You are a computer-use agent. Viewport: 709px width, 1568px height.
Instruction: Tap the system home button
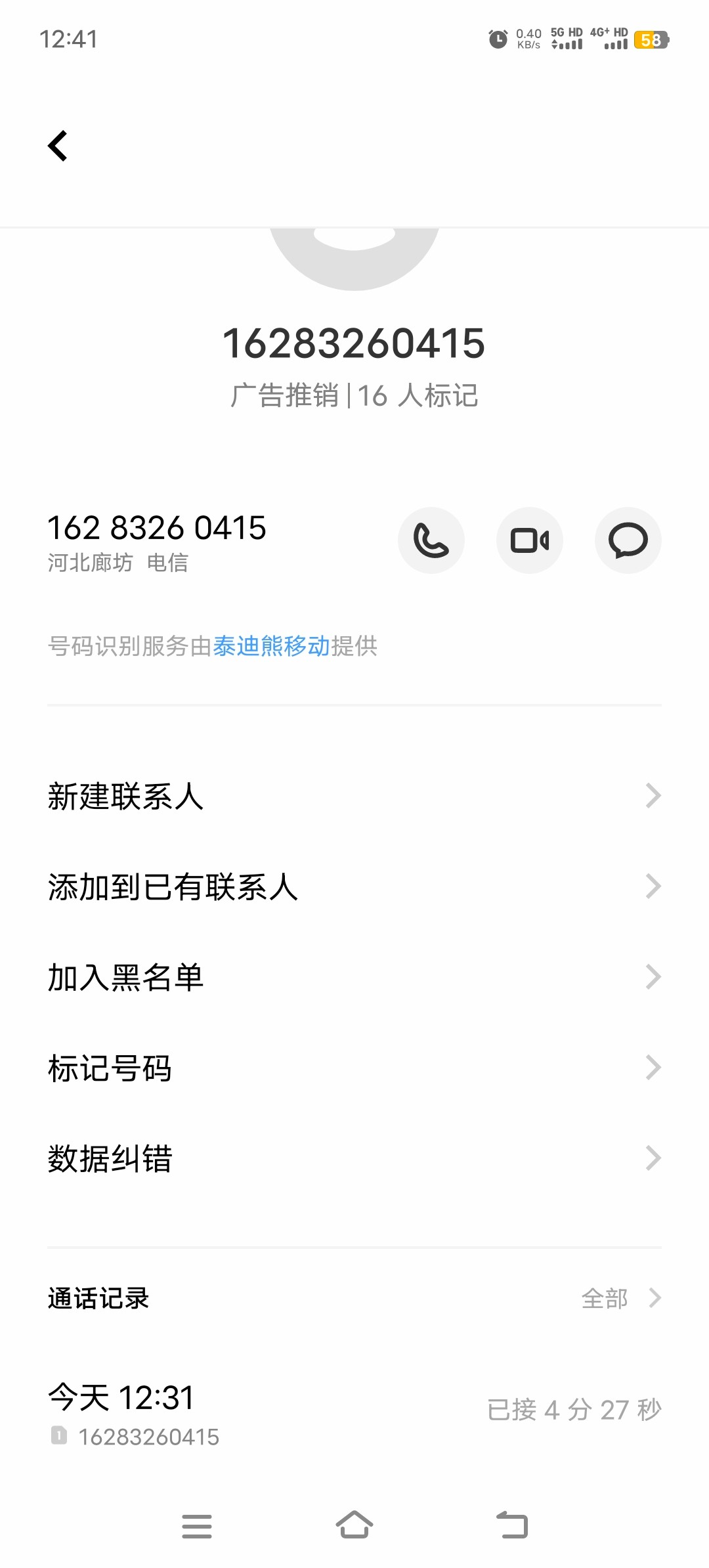tap(354, 1525)
